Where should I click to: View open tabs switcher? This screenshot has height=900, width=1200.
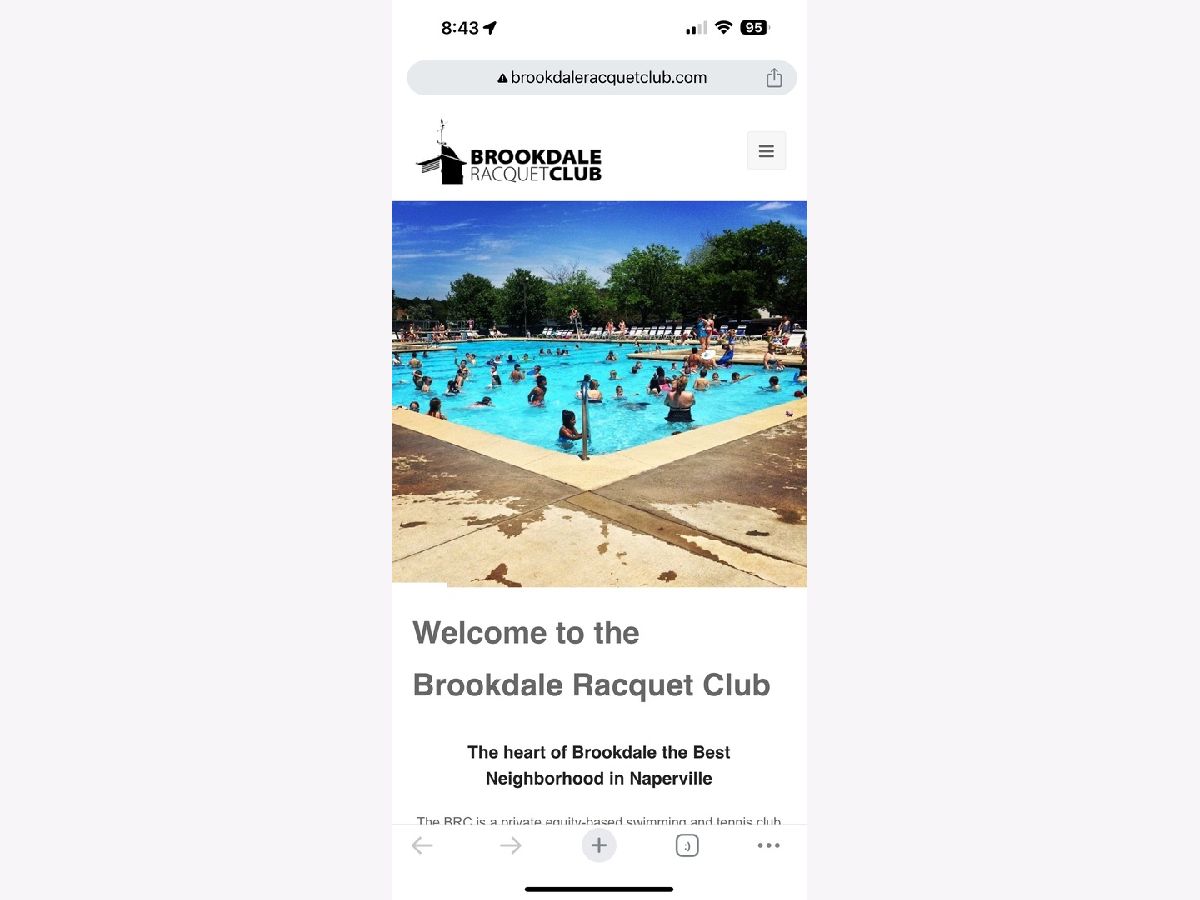pos(687,846)
